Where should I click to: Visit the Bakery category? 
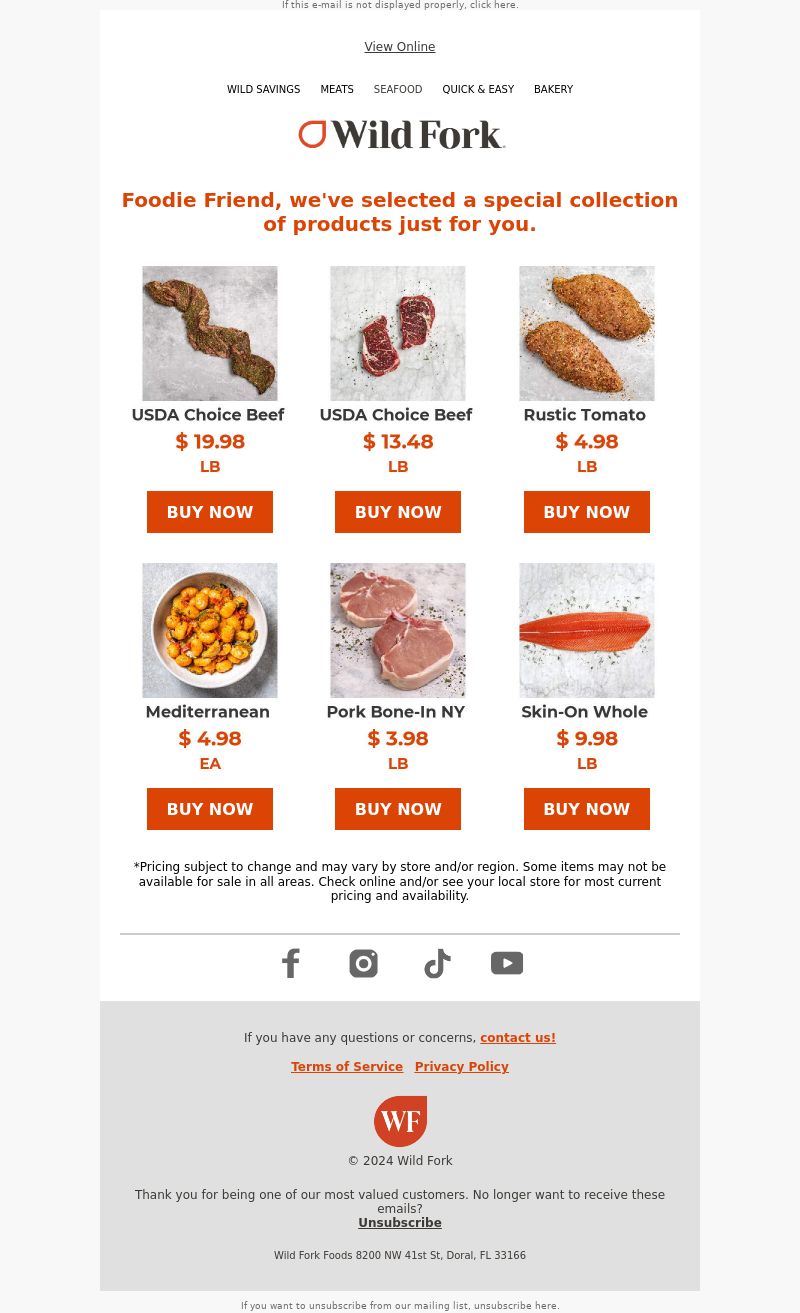553,90
